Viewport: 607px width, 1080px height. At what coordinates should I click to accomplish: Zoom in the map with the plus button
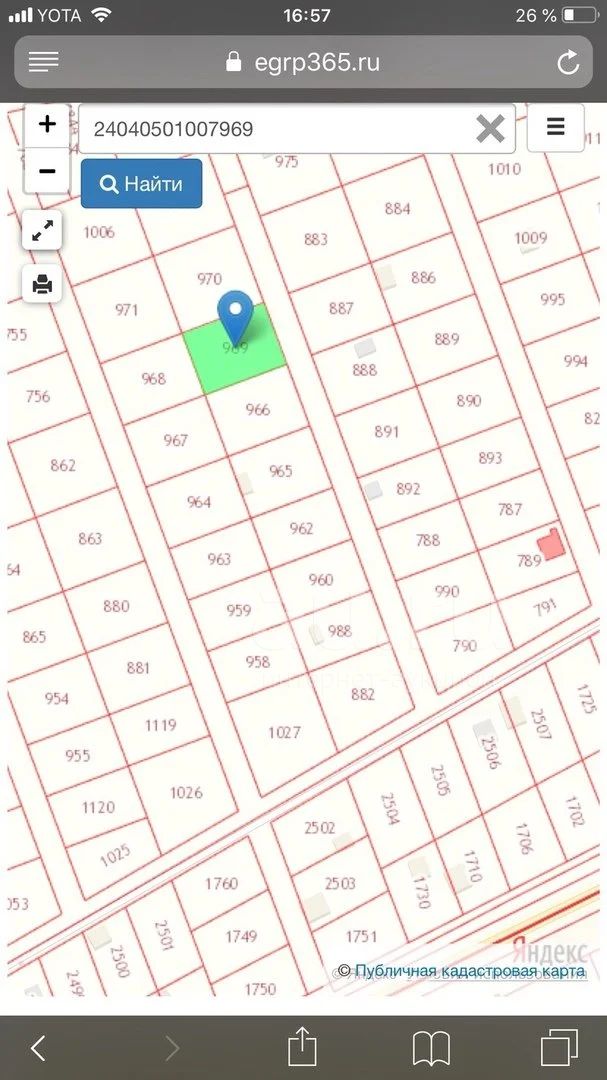[x=47, y=125]
